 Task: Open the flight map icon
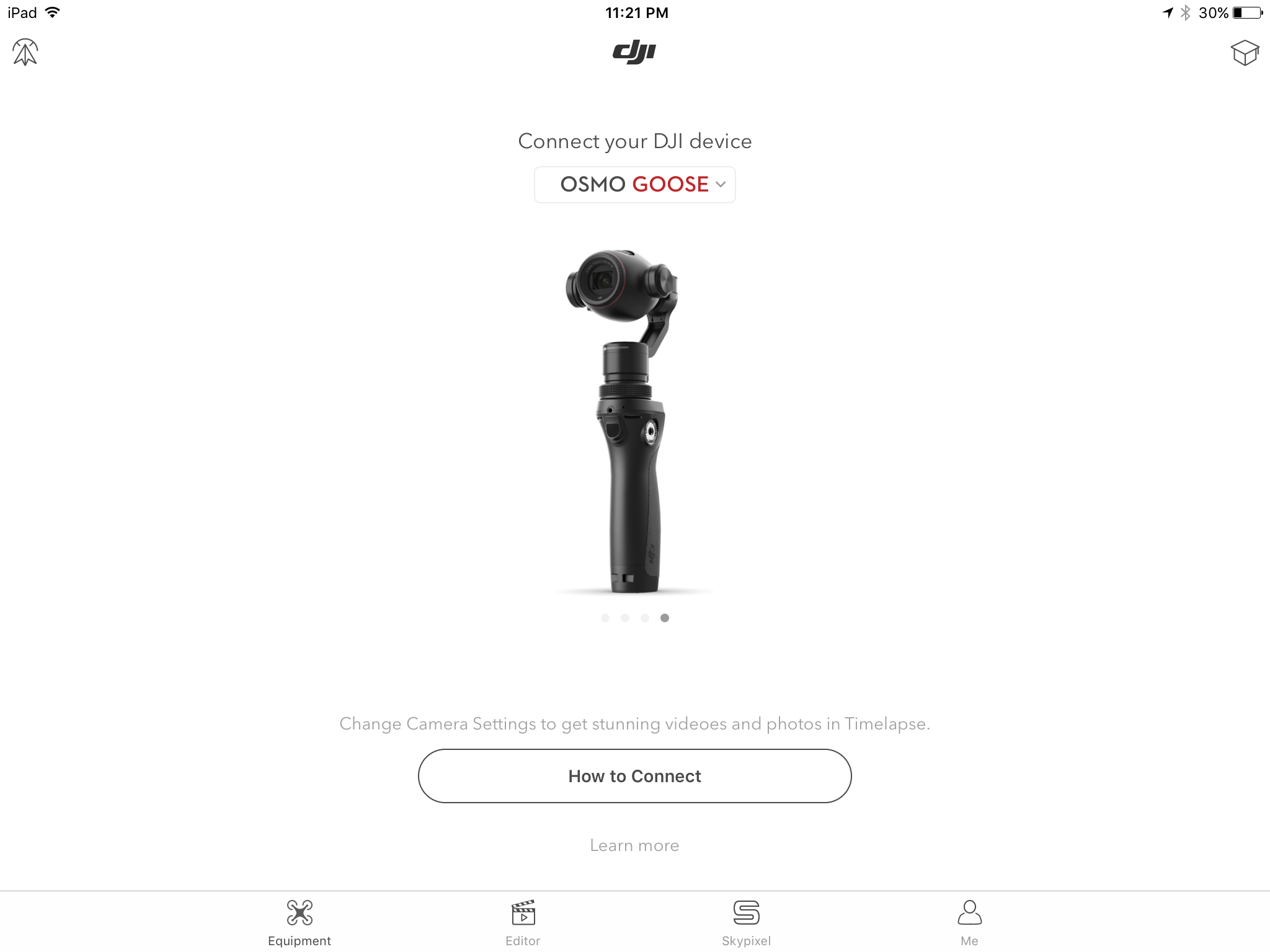tap(25, 52)
